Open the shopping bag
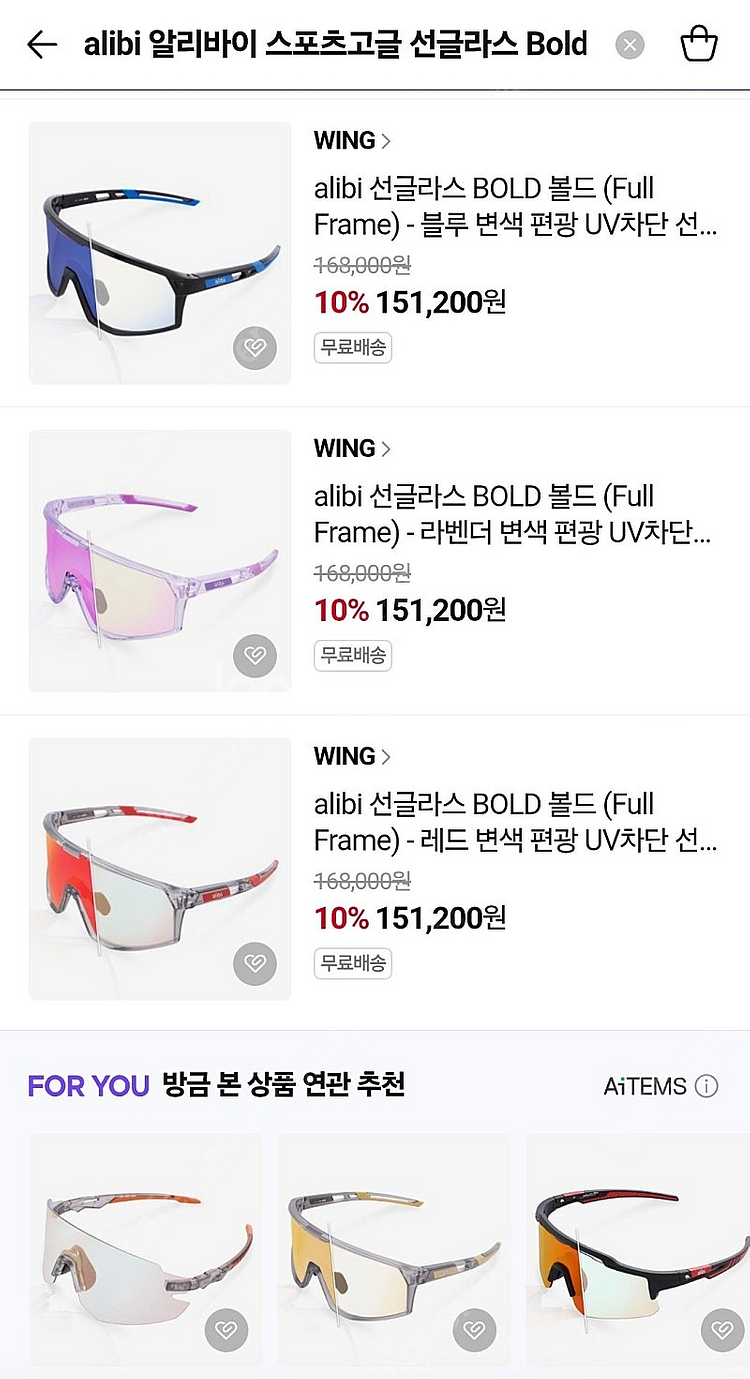 coord(699,45)
